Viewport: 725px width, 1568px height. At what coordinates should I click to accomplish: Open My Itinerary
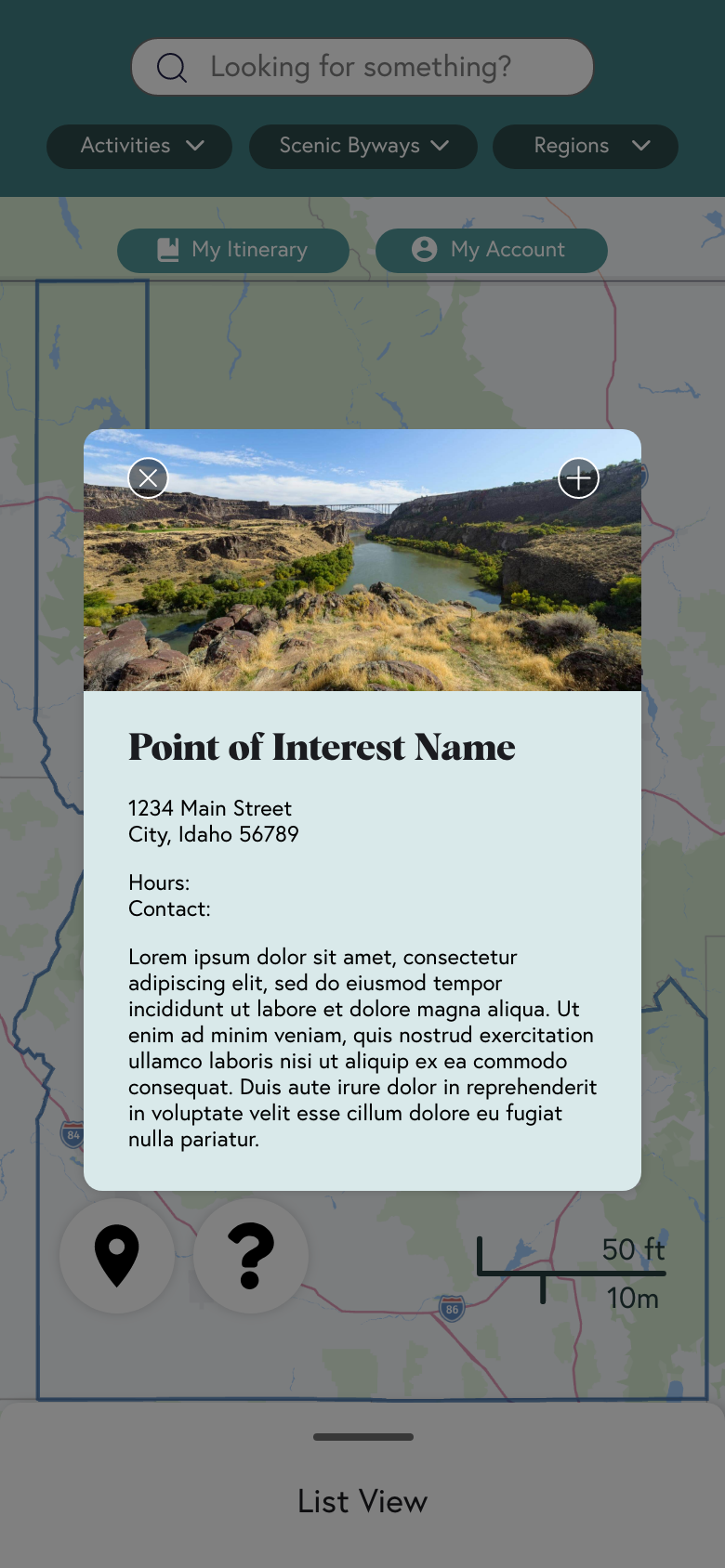point(232,250)
